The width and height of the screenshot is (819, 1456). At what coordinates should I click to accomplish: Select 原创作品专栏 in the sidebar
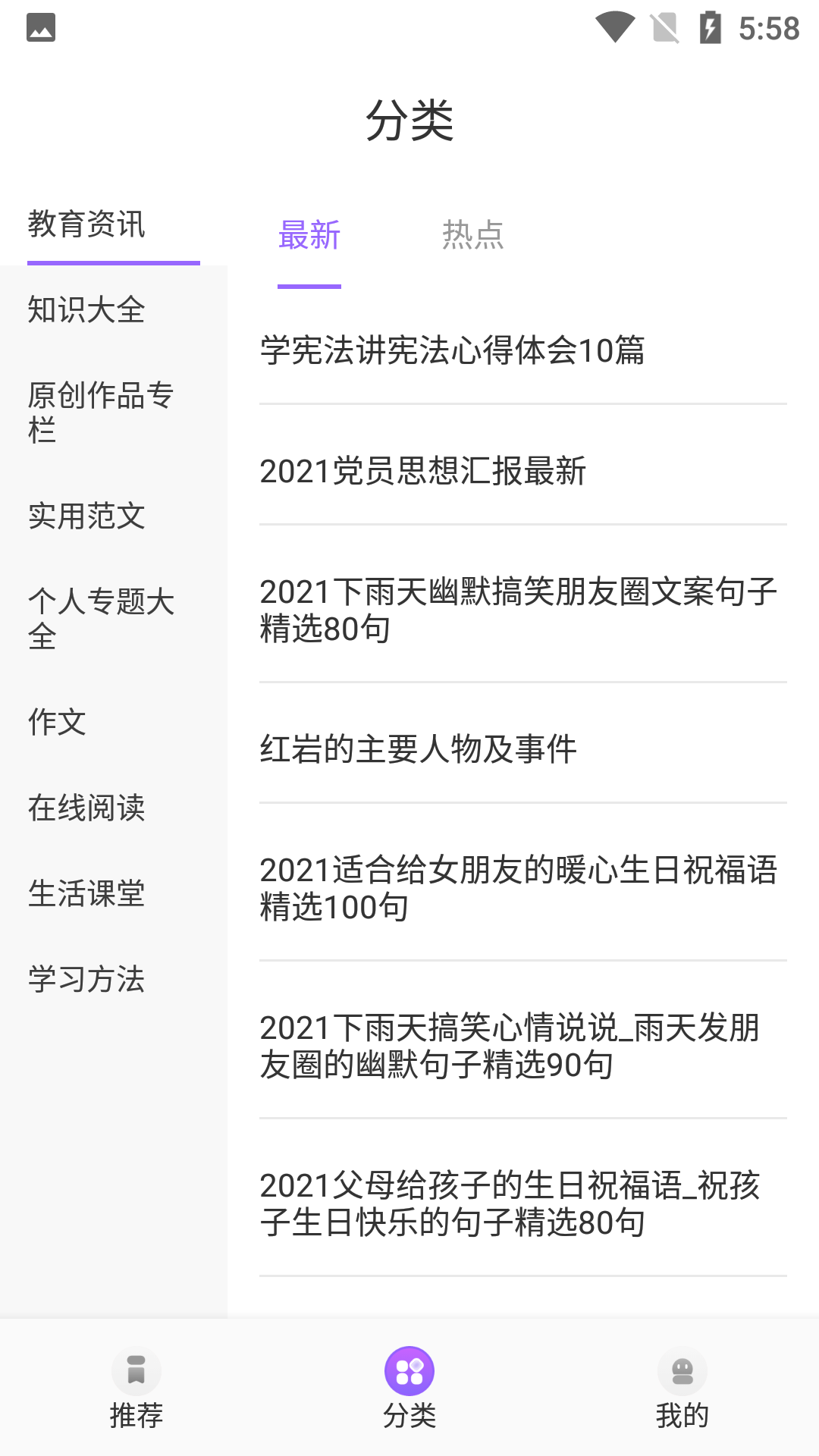pos(114,413)
